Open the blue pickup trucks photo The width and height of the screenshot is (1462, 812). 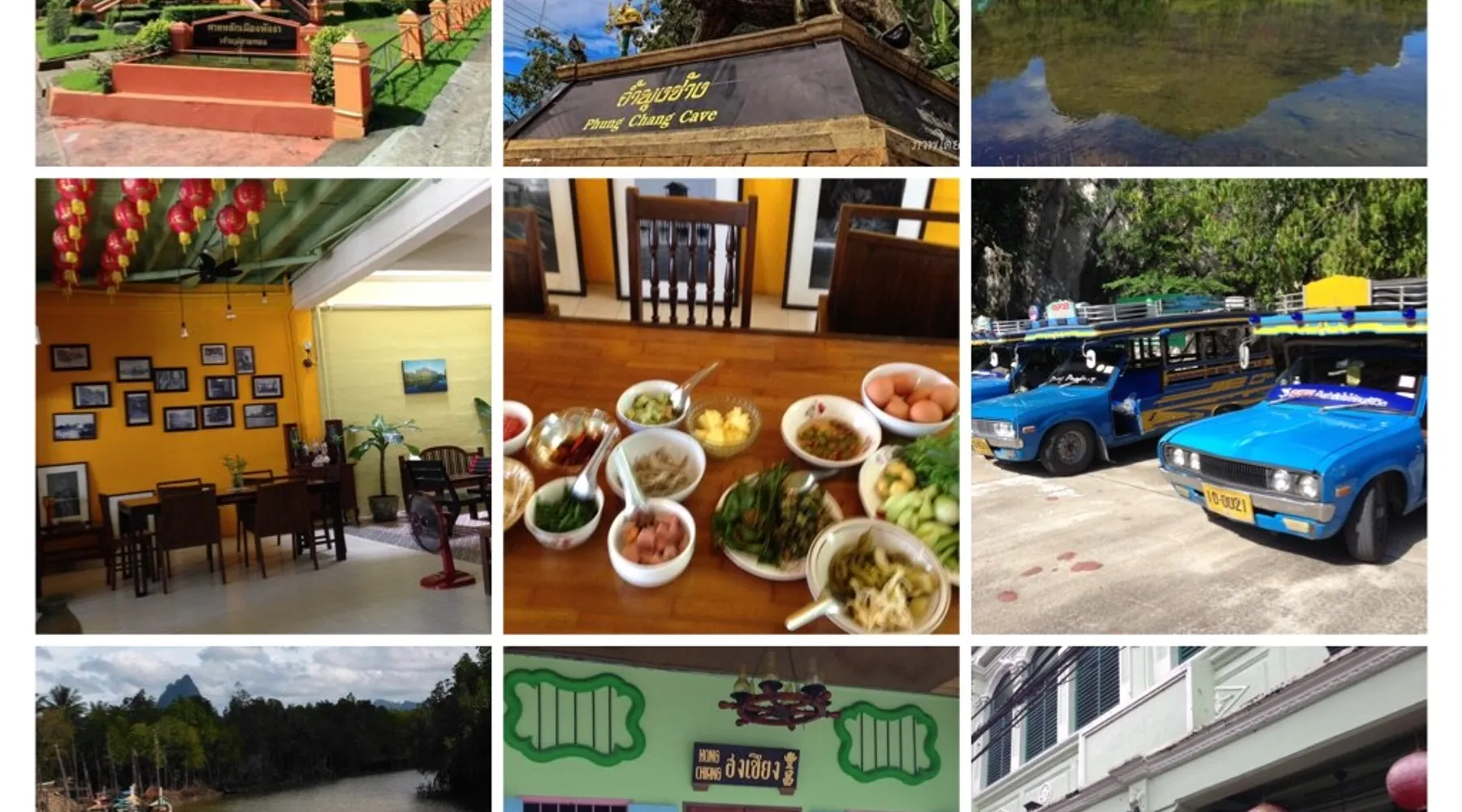click(x=1199, y=406)
